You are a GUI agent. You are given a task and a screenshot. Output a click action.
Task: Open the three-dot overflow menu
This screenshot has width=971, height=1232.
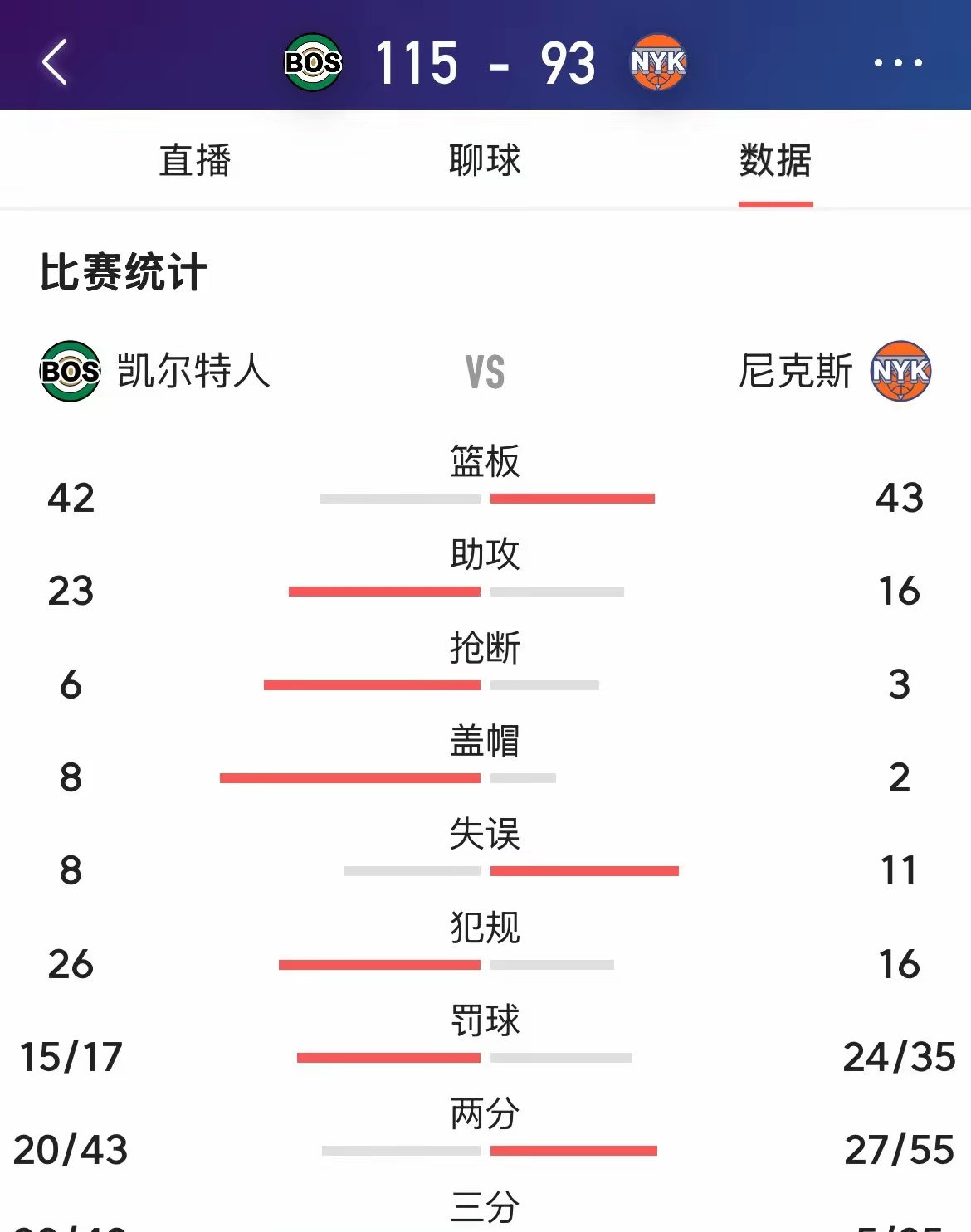tap(897, 62)
